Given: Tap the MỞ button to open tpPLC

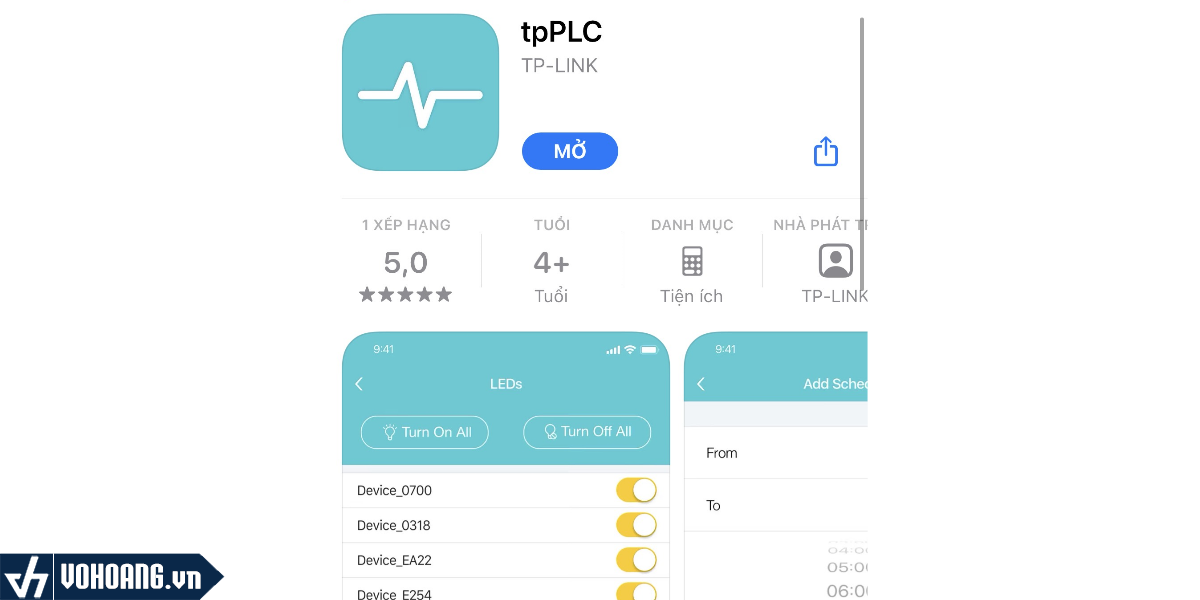Looking at the screenshot, I should tap(569, 152).
